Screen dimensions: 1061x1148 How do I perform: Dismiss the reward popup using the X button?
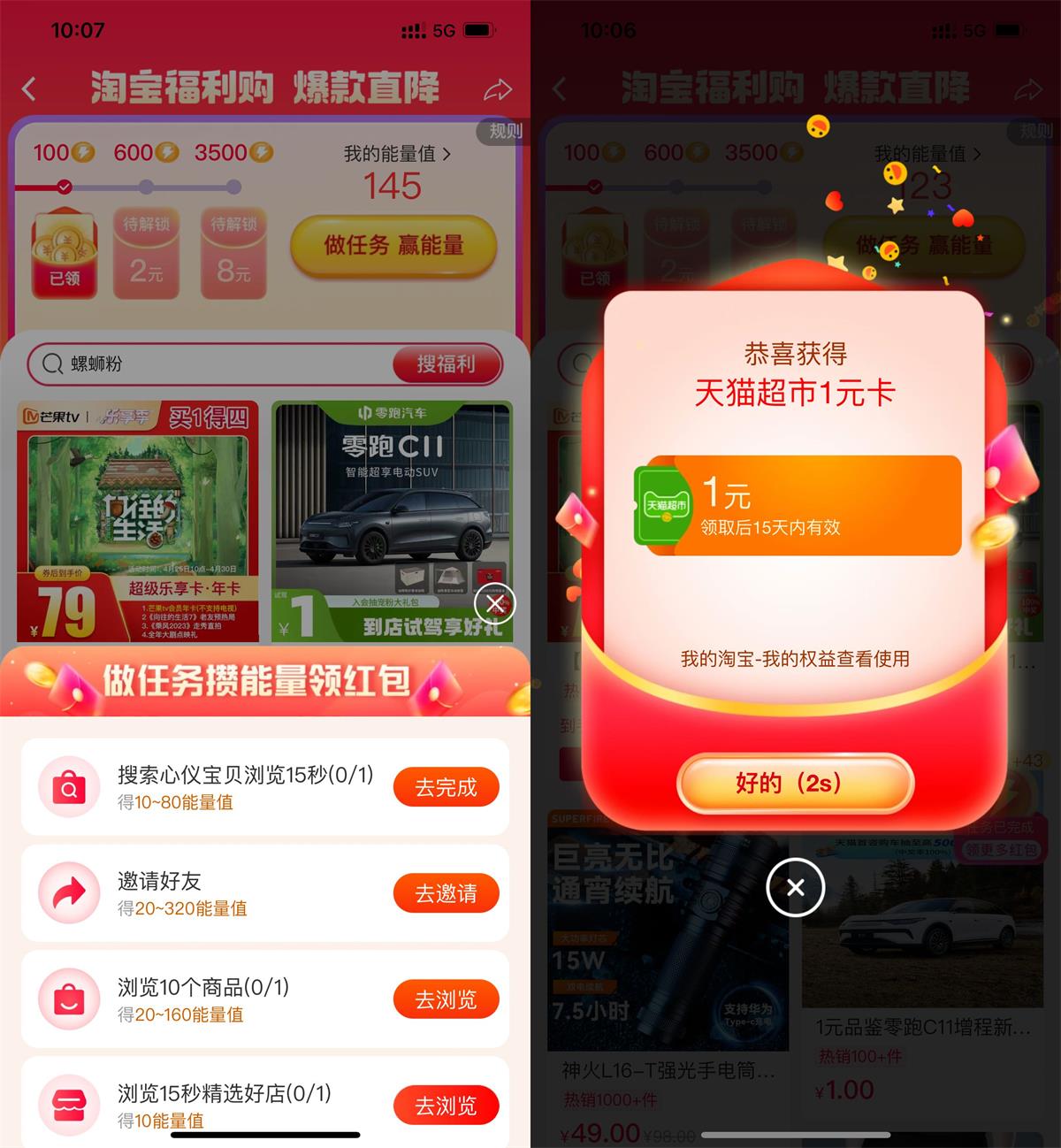795,888
